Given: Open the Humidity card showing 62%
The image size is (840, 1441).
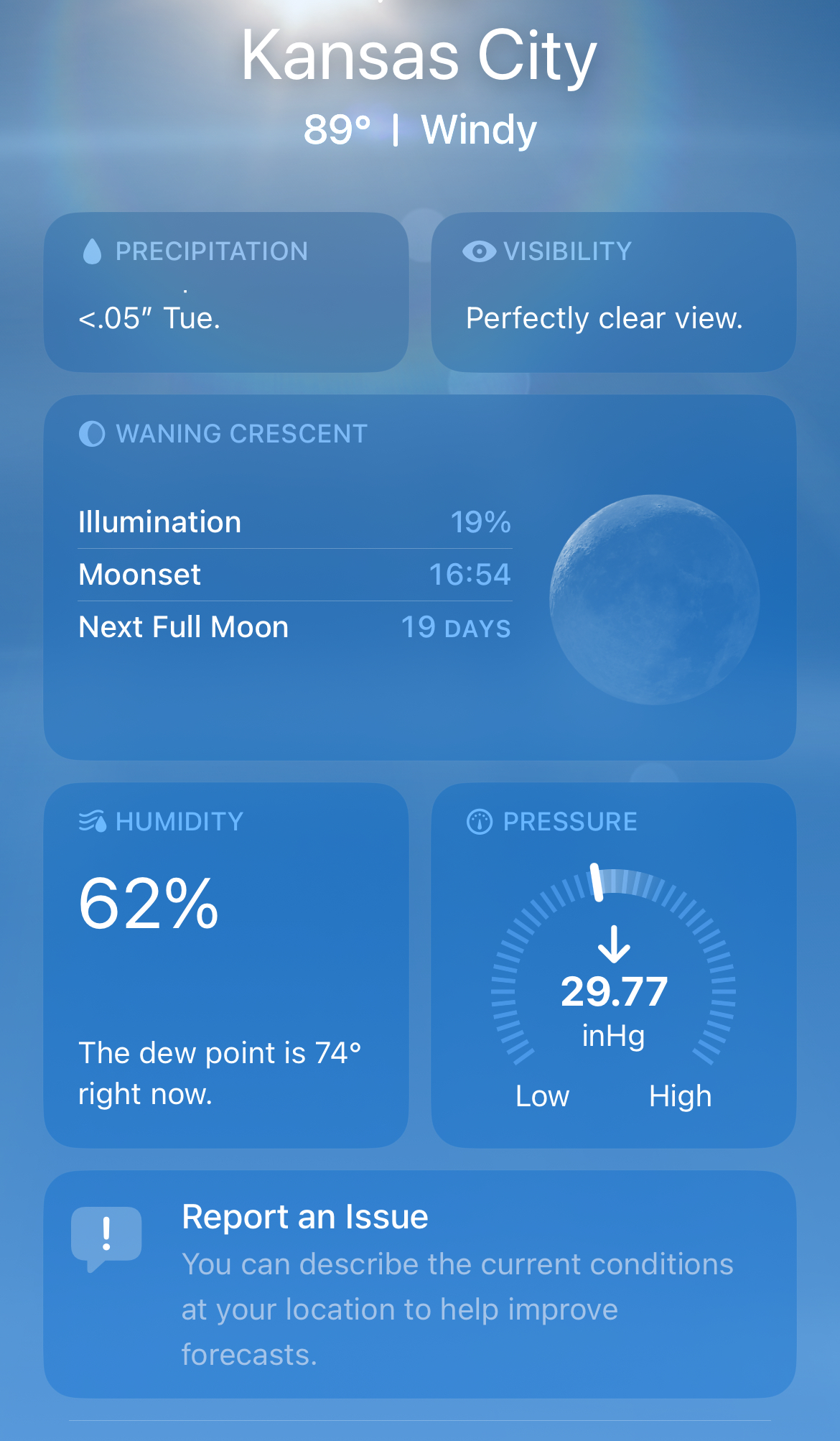Looking at the screenshot, I should (x=226, y=965).
